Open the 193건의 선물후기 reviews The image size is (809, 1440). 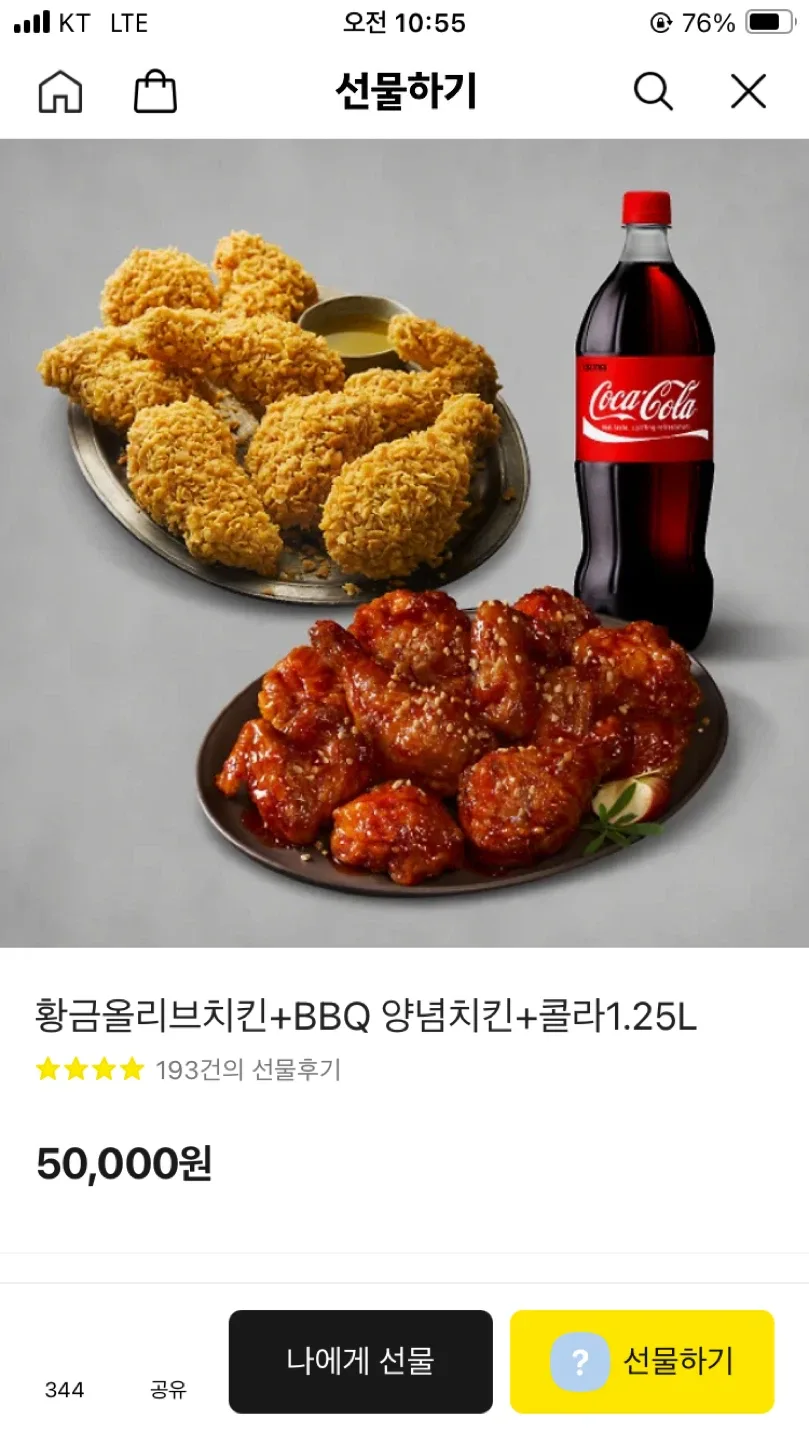(248, 1070)
